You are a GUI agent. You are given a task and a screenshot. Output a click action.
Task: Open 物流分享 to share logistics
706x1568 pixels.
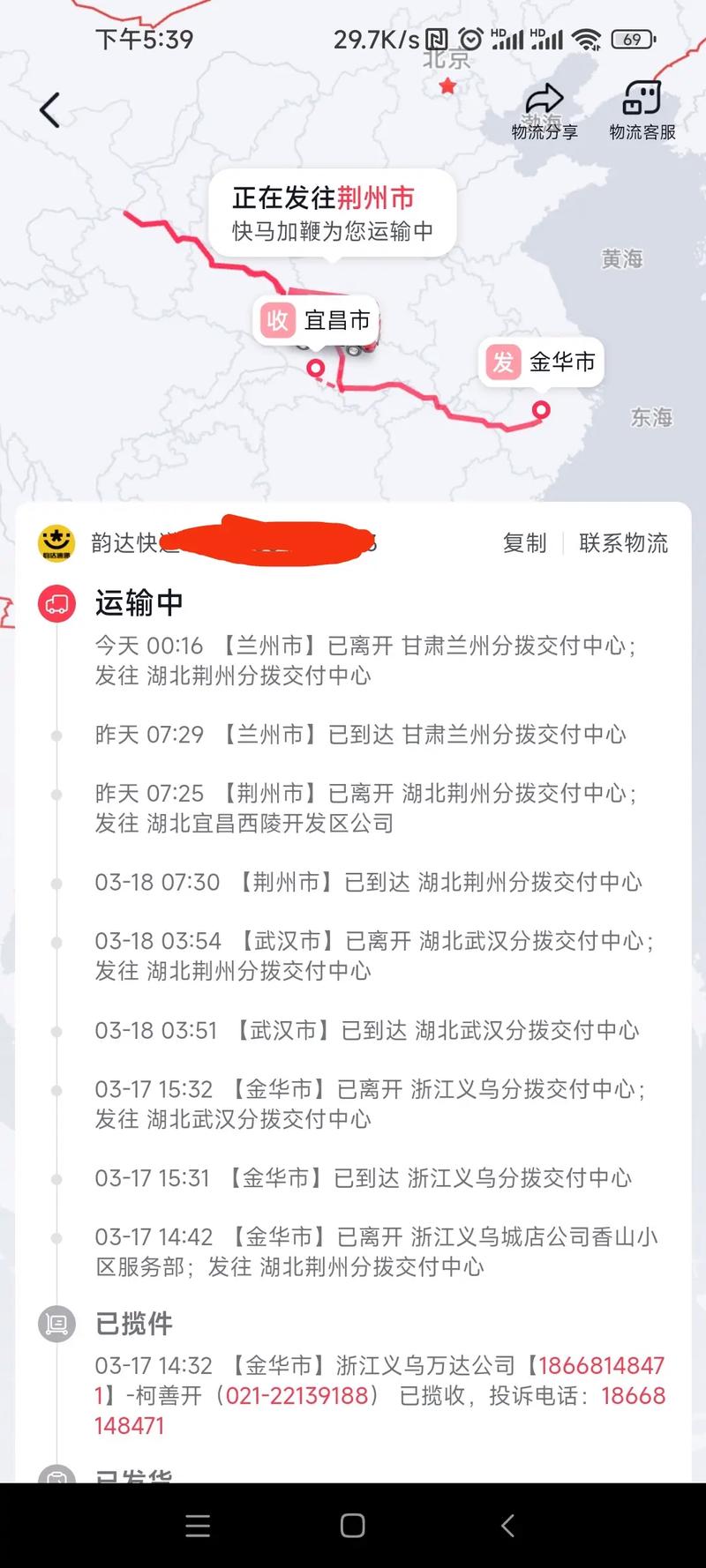pos(545,112)
